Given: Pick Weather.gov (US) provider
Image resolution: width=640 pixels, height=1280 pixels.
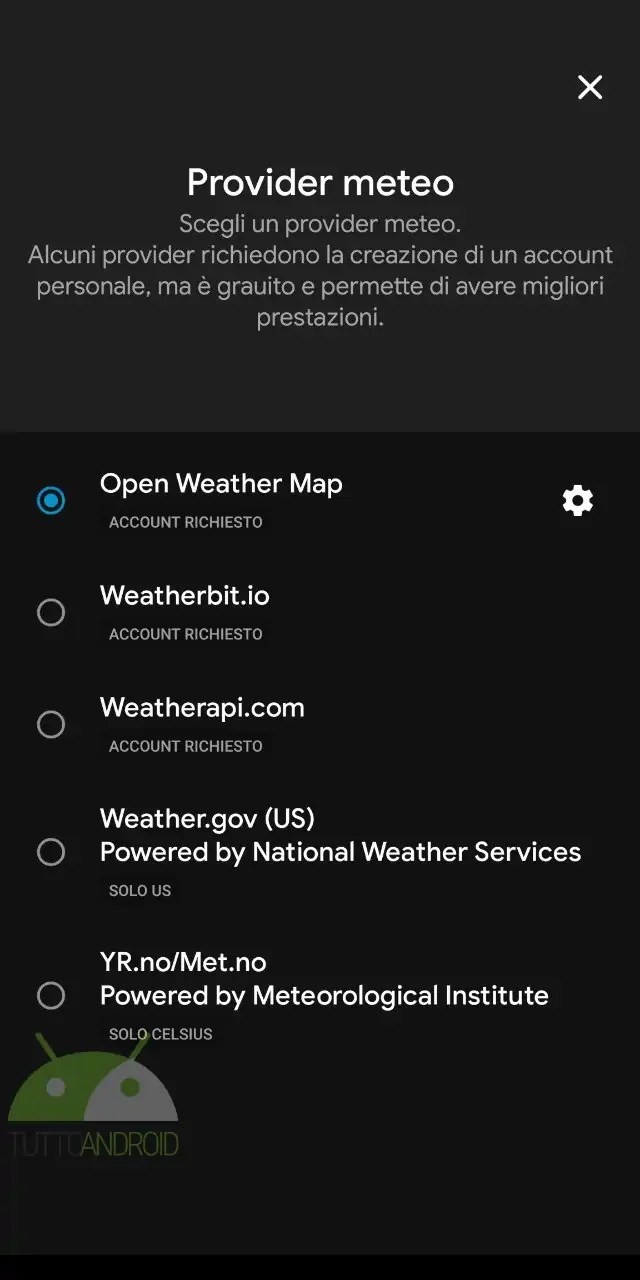Looking at the screenshot, I should coord(51,852).
